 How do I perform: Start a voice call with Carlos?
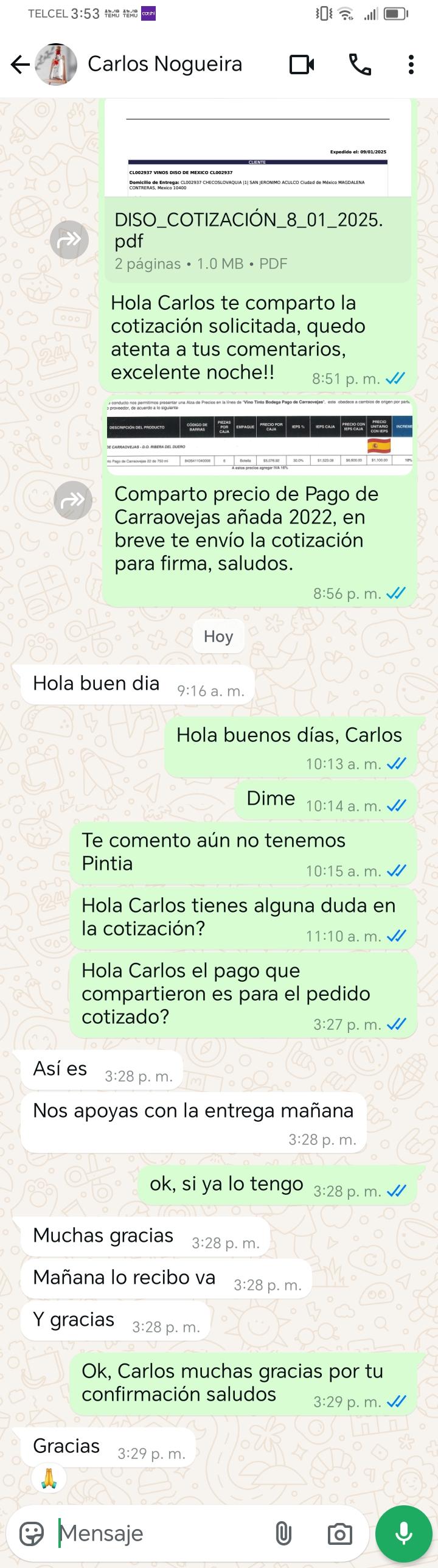[360, 65]
